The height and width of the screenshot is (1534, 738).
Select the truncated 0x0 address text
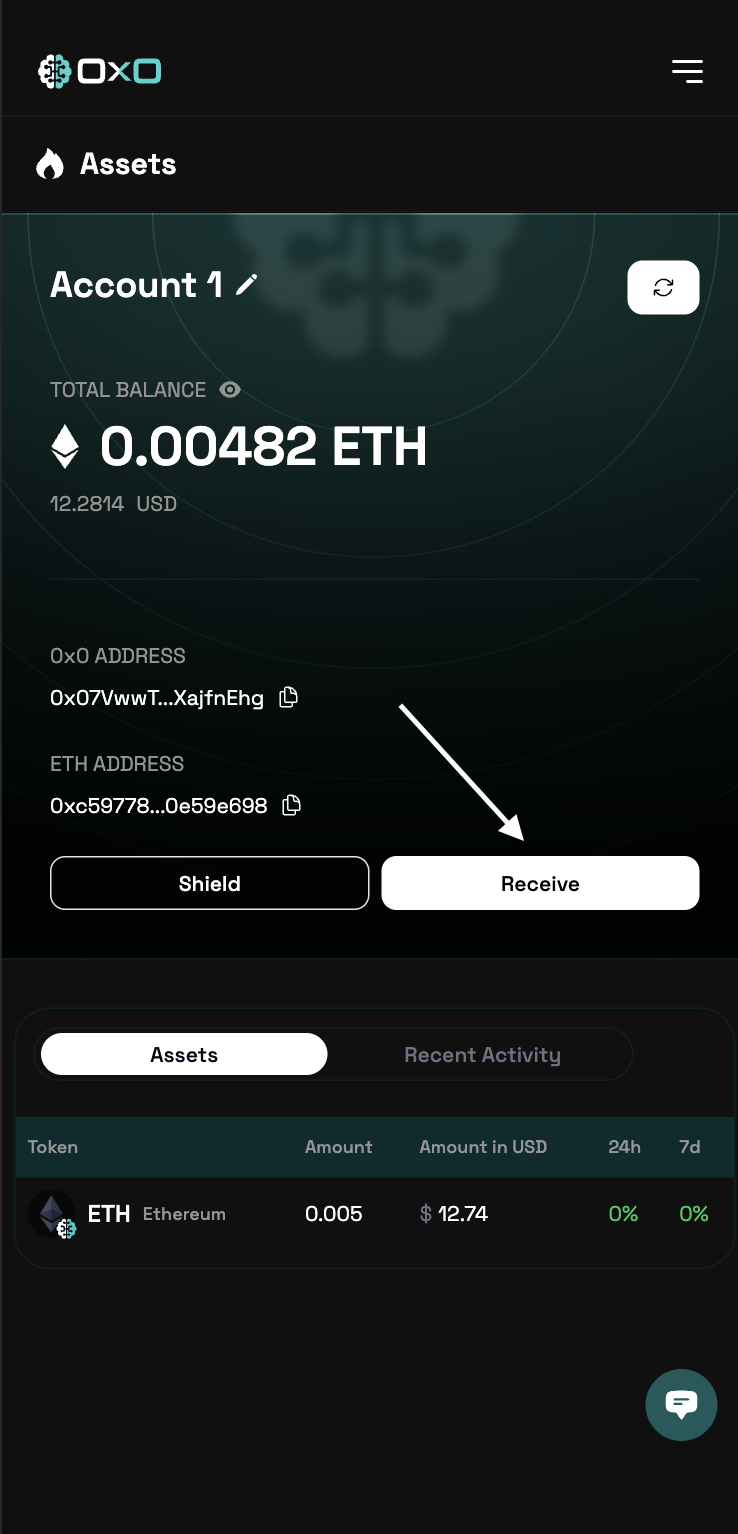pyautogui.click(x=157, y=697)
